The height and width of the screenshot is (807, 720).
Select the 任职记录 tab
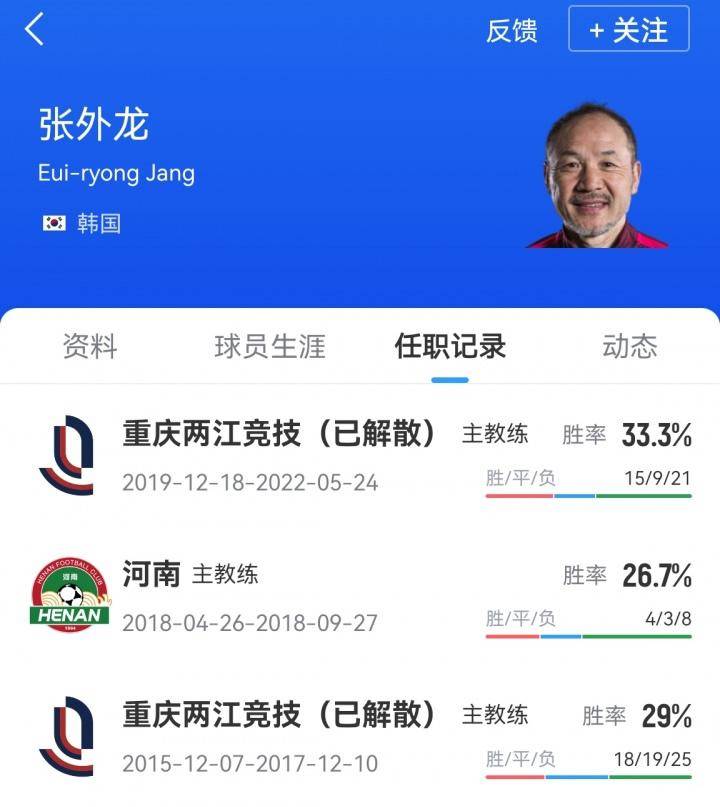pos(450,347)
